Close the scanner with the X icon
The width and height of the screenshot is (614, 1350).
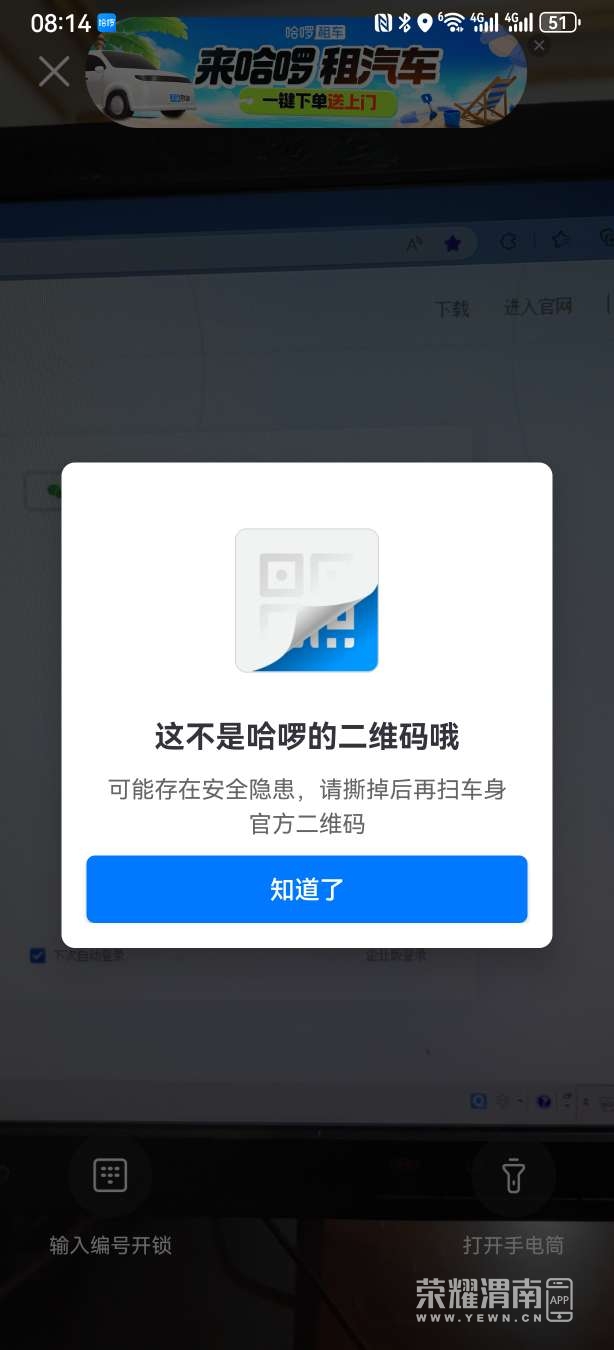(x=53, y=71)
